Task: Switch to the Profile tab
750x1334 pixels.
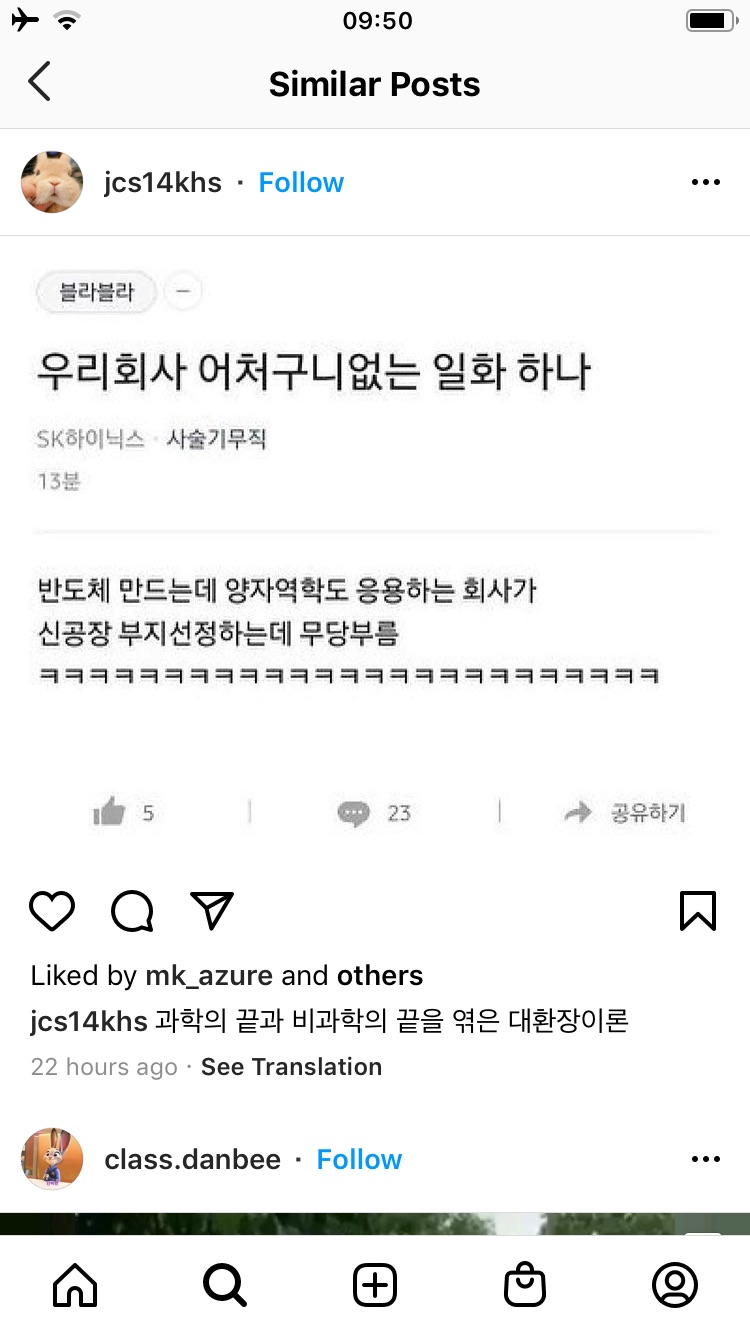Action: pos(675,1285)
